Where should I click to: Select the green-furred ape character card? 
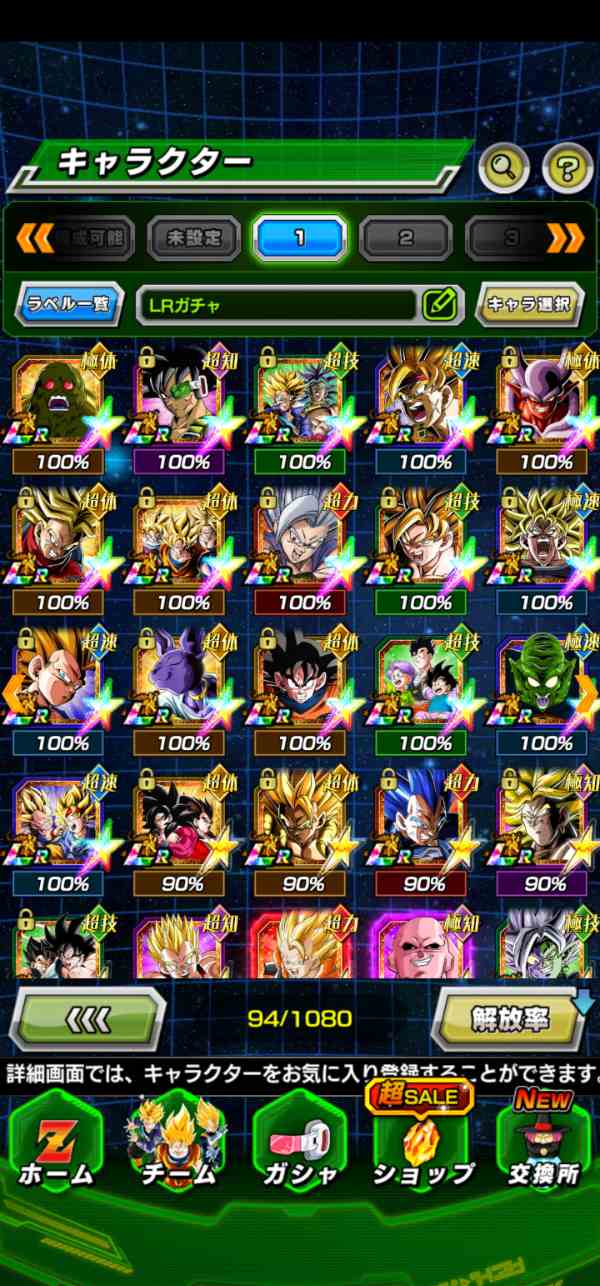pos(63,400)
